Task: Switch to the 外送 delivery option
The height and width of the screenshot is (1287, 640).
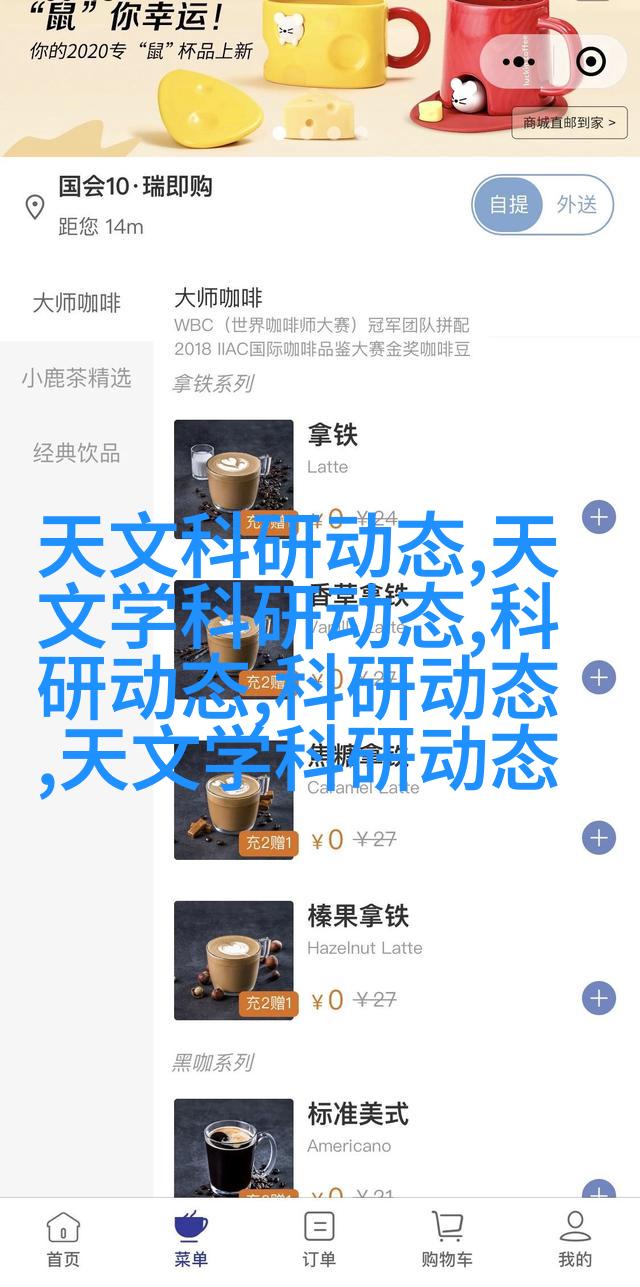Action: pyautogui.click(x=577, y=205)
